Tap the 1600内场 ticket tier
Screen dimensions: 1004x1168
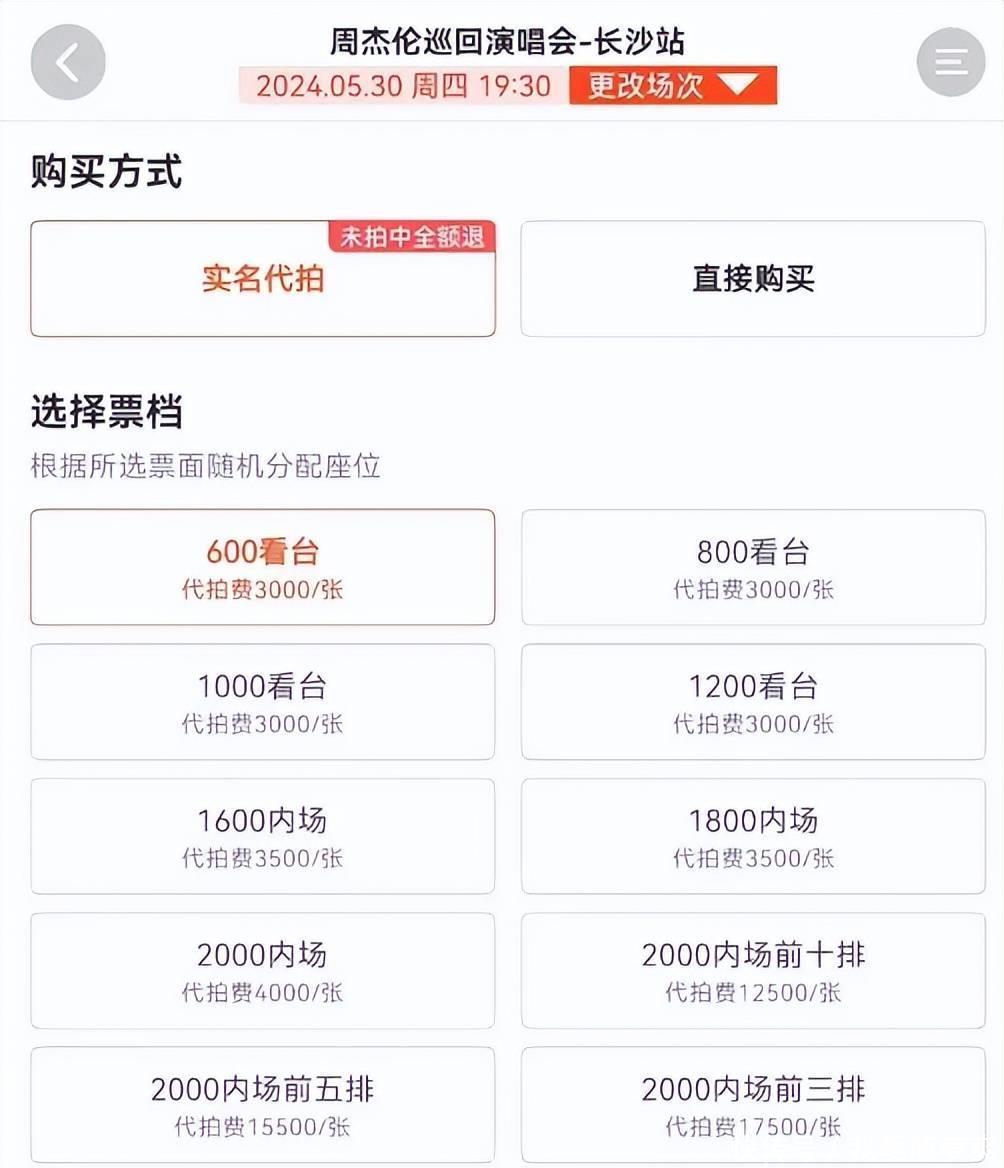pos(263,836)
